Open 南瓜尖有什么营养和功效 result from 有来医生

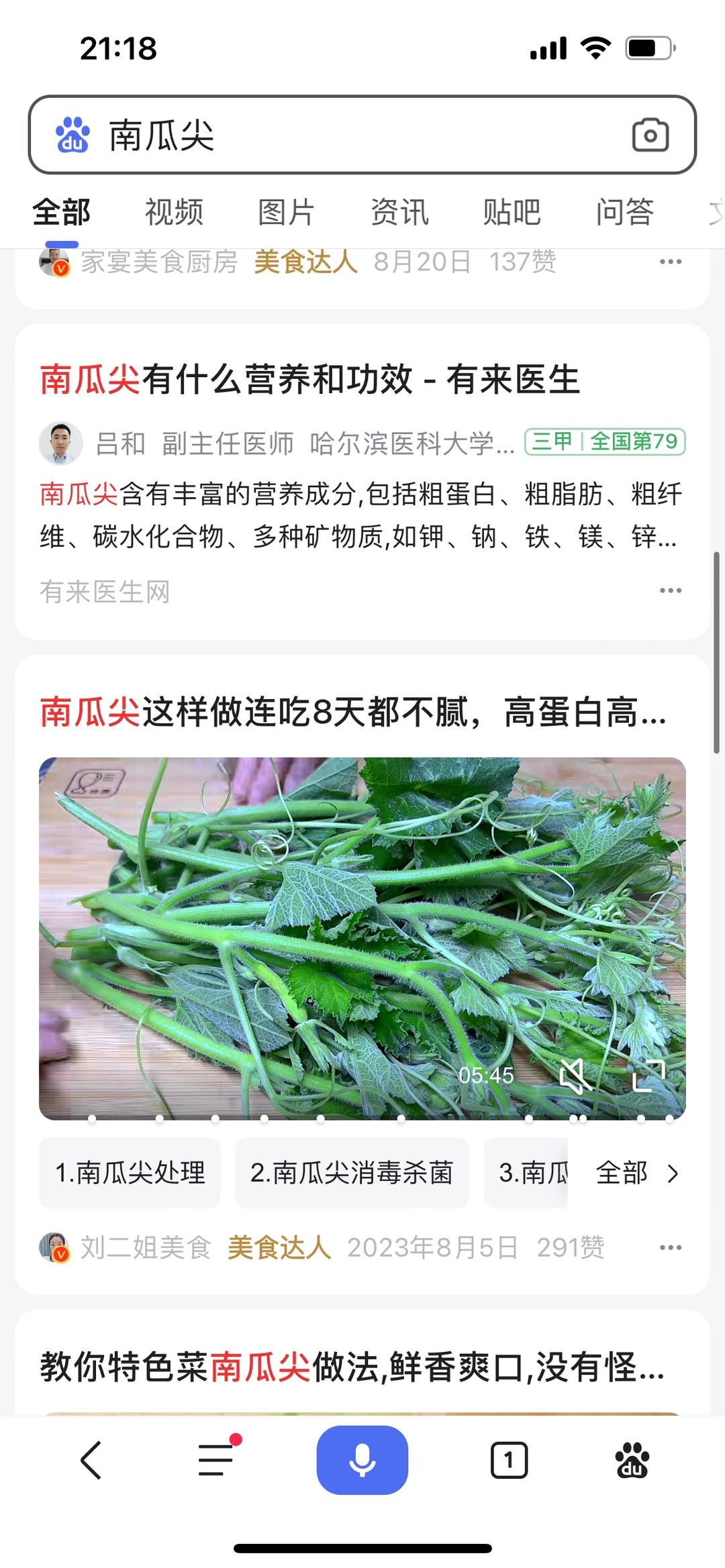click(310, 380)
